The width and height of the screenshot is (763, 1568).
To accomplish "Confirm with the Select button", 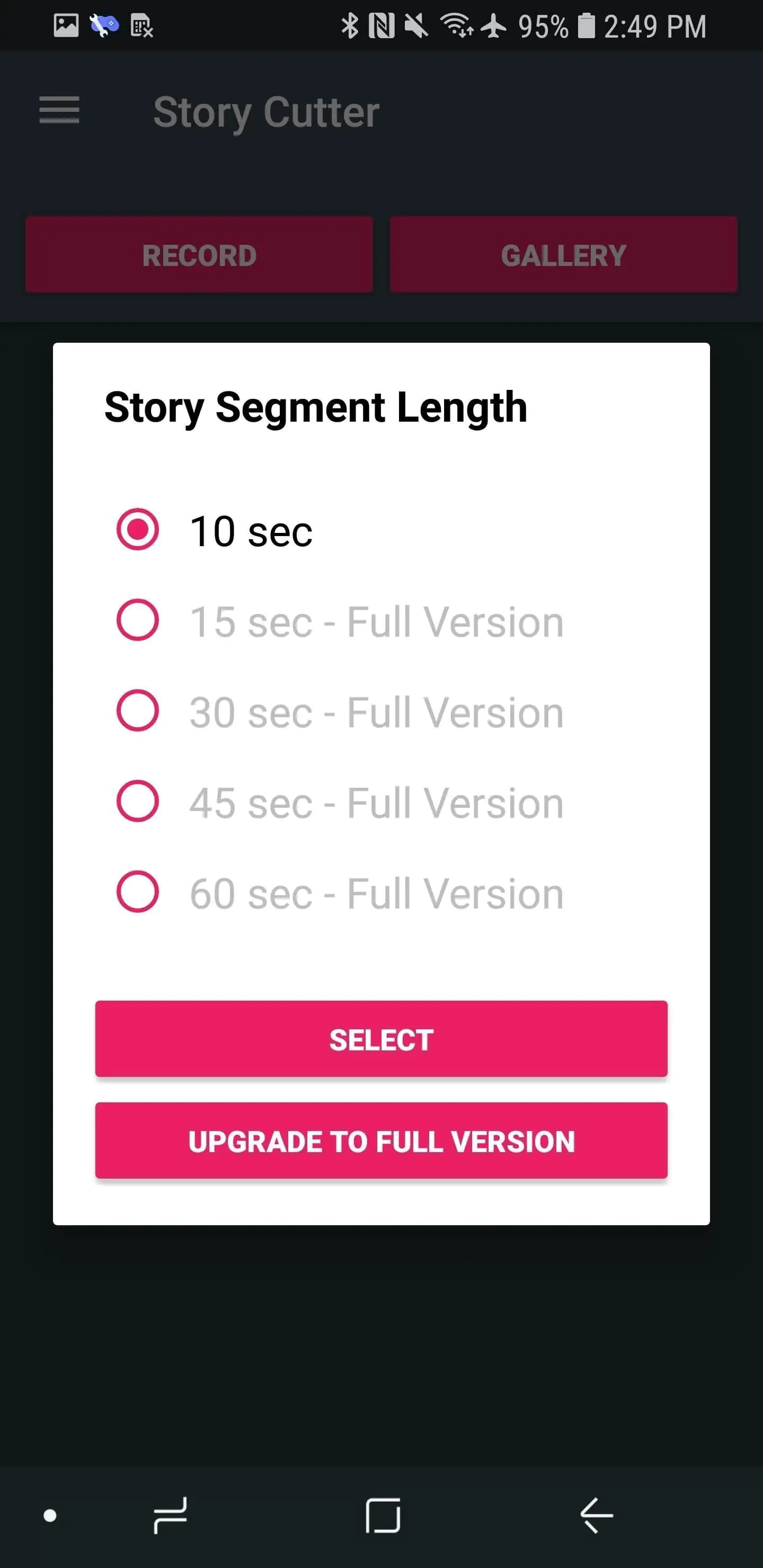I will tap(381, 1039).
